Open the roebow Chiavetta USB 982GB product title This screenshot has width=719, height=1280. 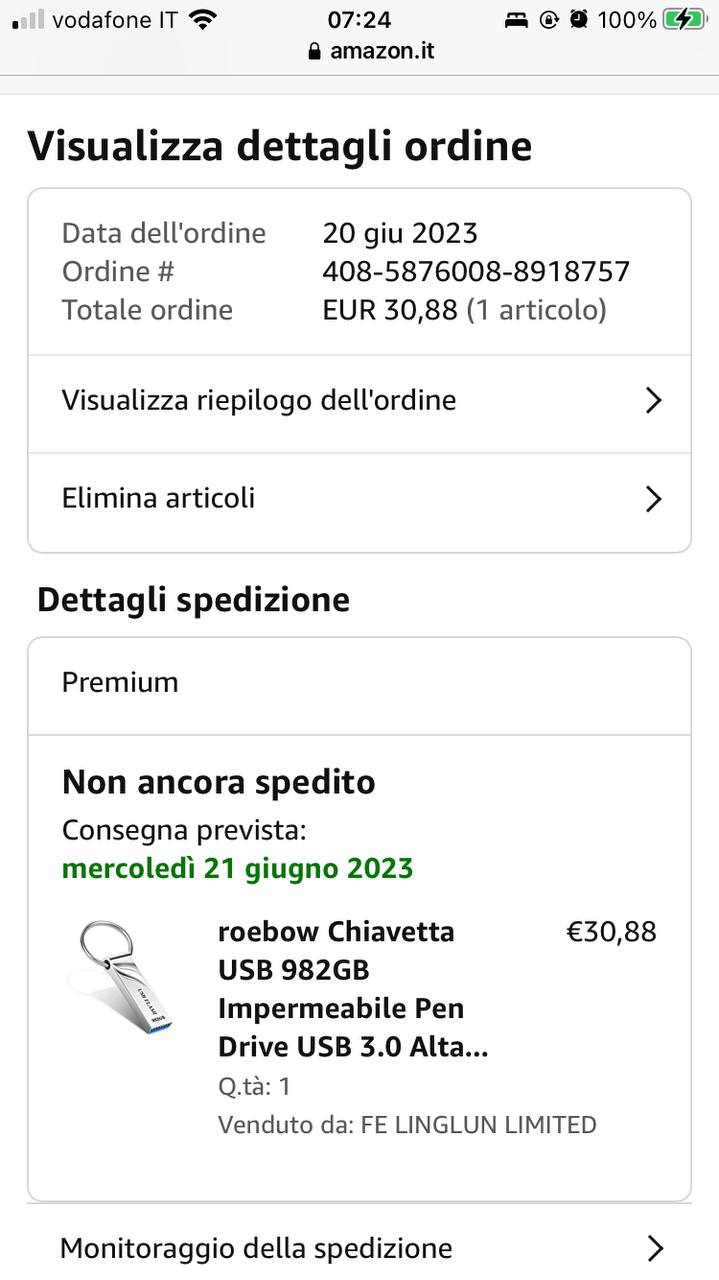click(x=353, y=989)
